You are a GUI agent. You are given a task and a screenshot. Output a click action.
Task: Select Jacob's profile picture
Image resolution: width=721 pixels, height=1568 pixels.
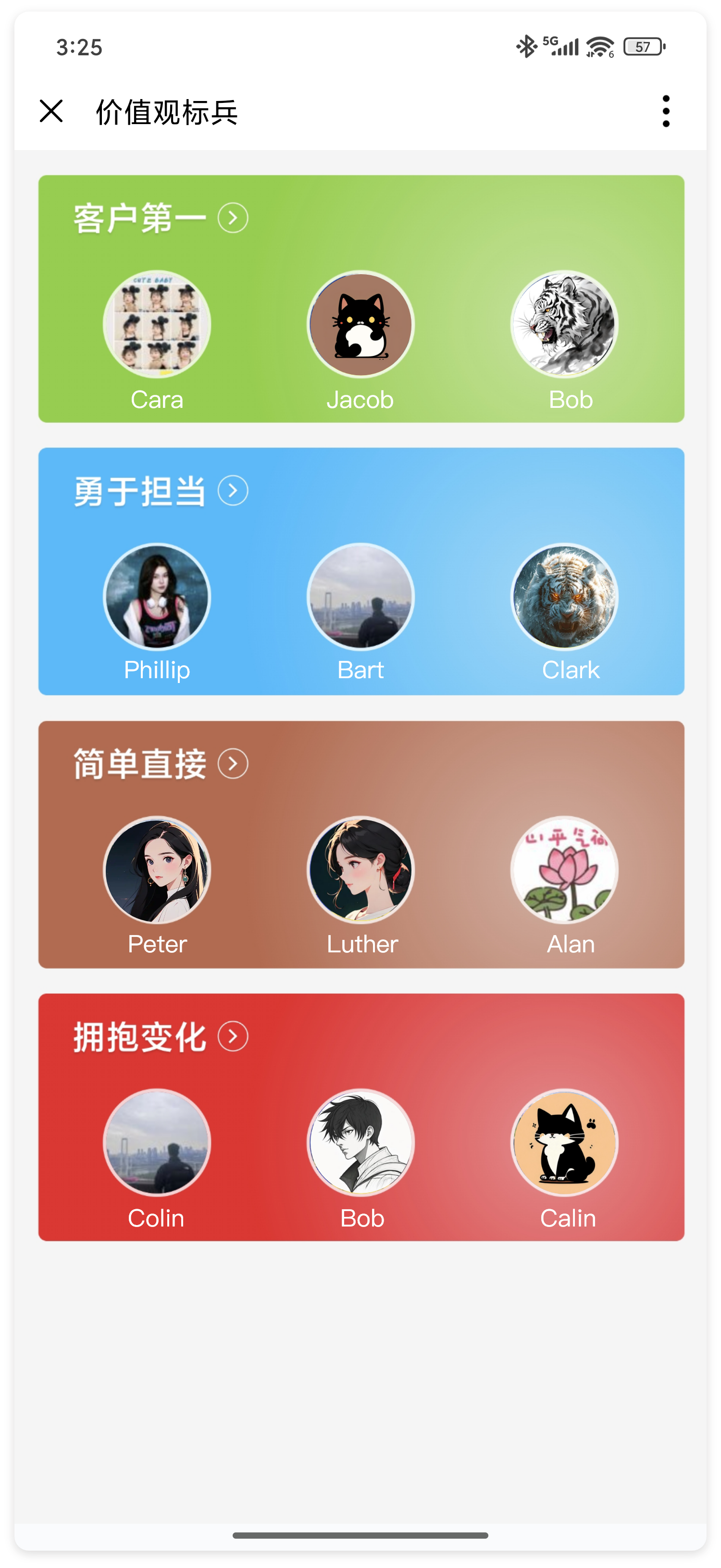point(360,324)
